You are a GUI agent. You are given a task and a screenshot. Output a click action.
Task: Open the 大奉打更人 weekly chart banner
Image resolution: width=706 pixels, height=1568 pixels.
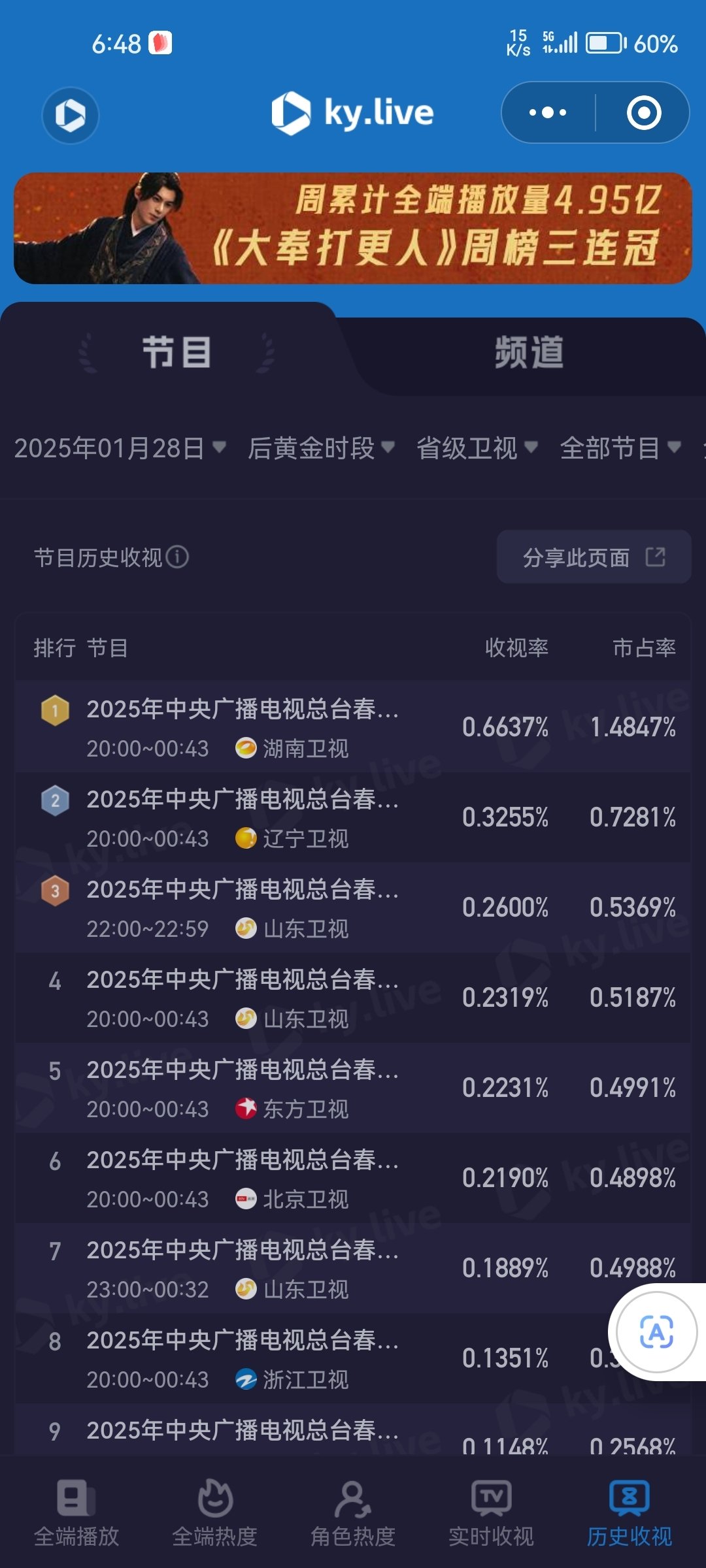click(353, 228)
